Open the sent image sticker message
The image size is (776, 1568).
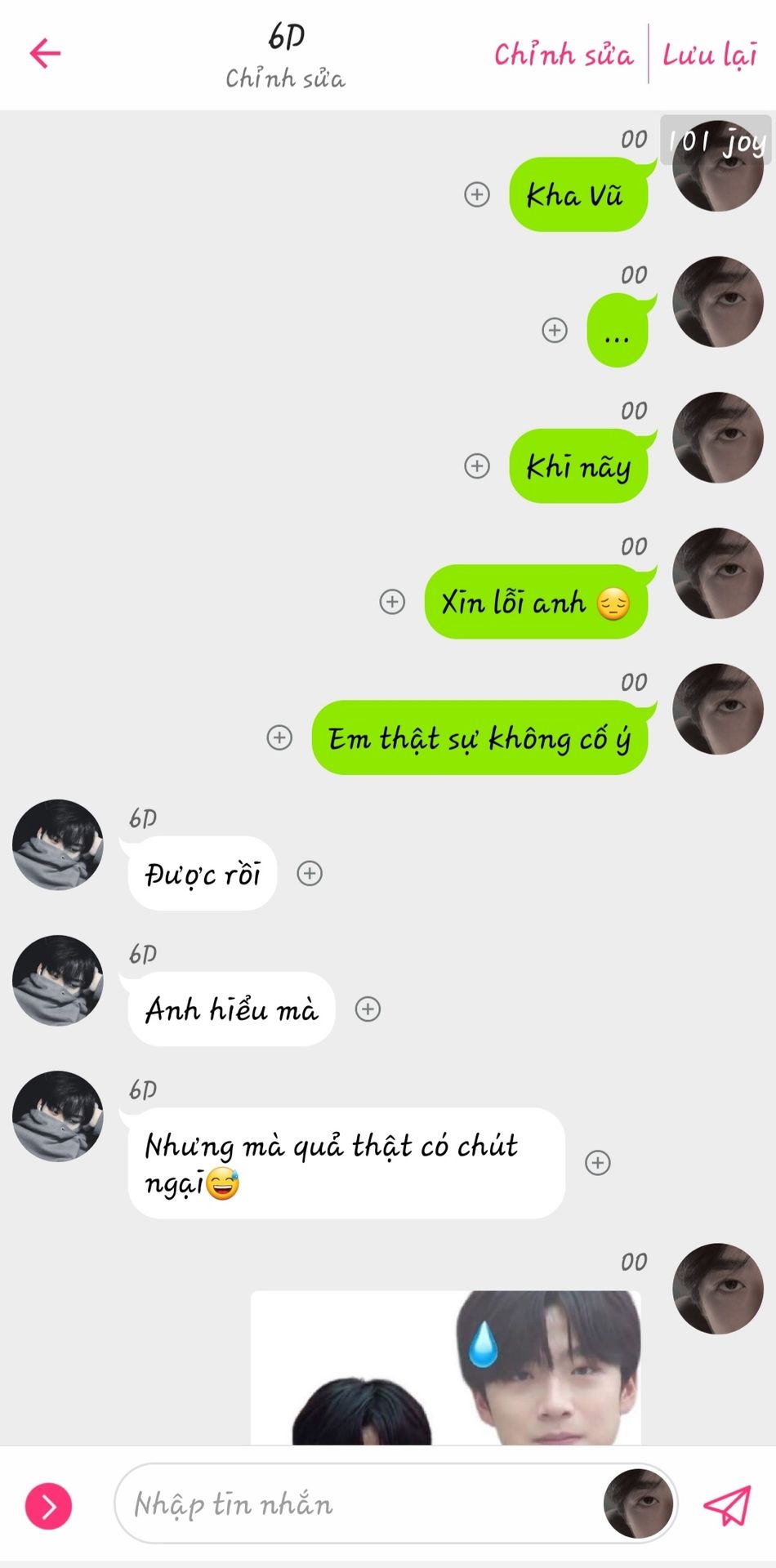click(445, 1368)
